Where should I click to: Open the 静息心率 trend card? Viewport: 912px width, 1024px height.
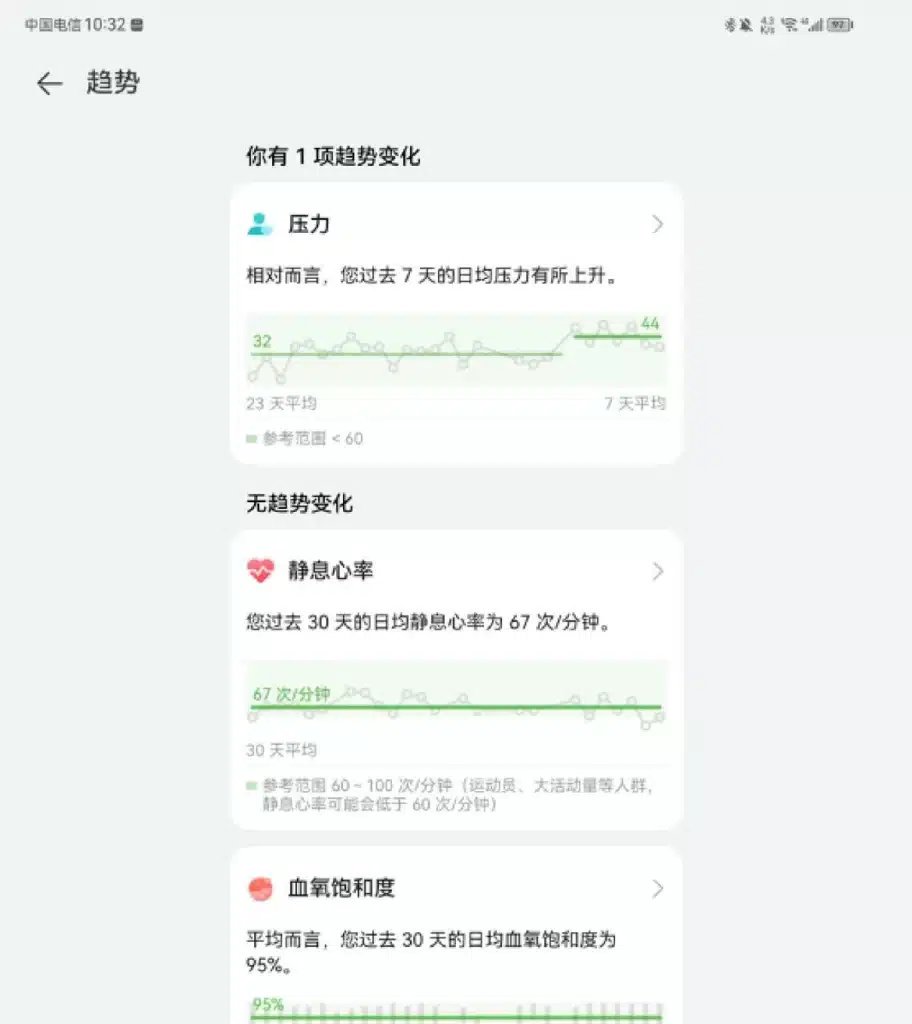click(x=456, y=571)
